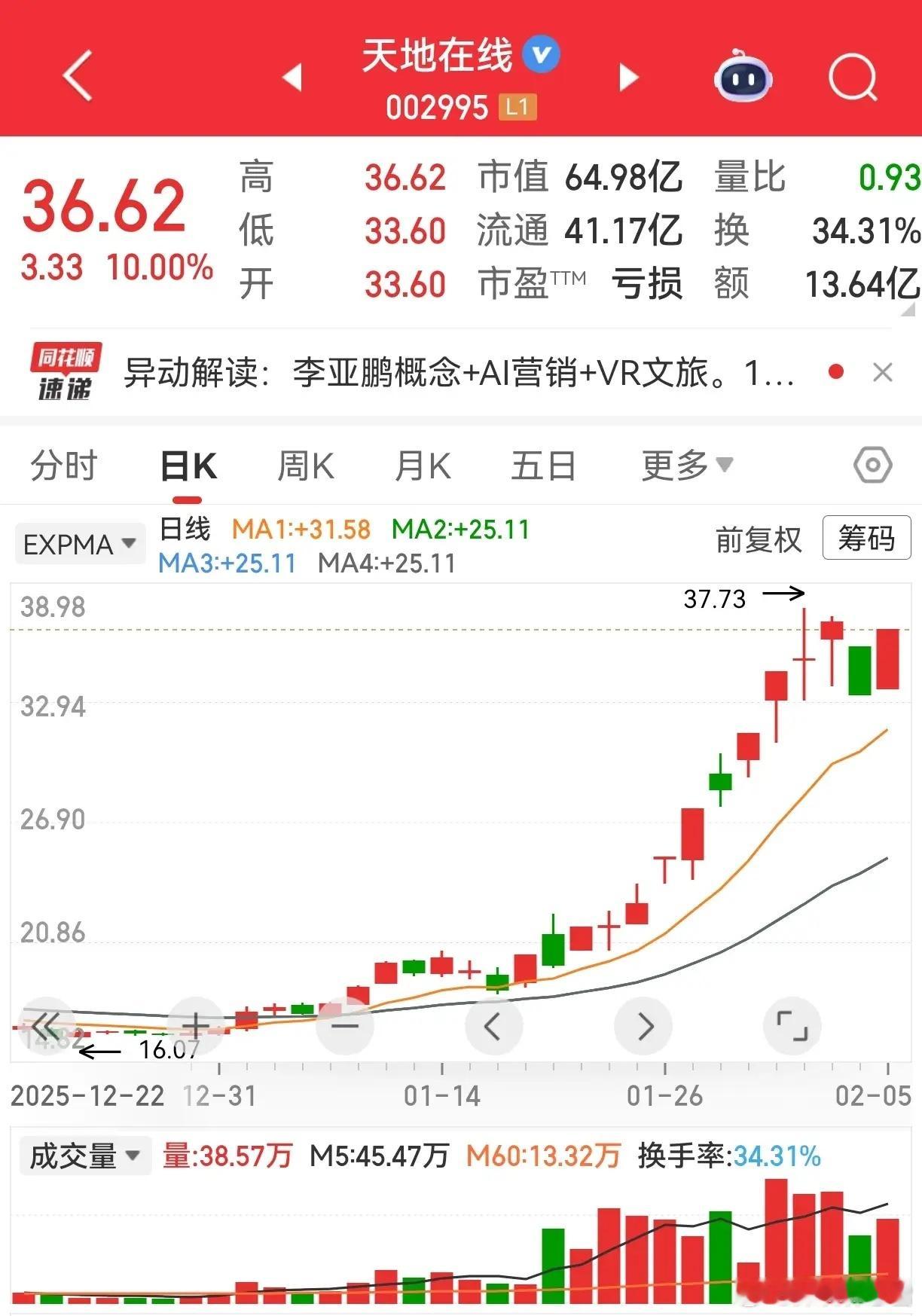The height and width of the screenshot is (1316, 922).
Task: Dismiss the 异动解读 banner
Action: (882, 372)
